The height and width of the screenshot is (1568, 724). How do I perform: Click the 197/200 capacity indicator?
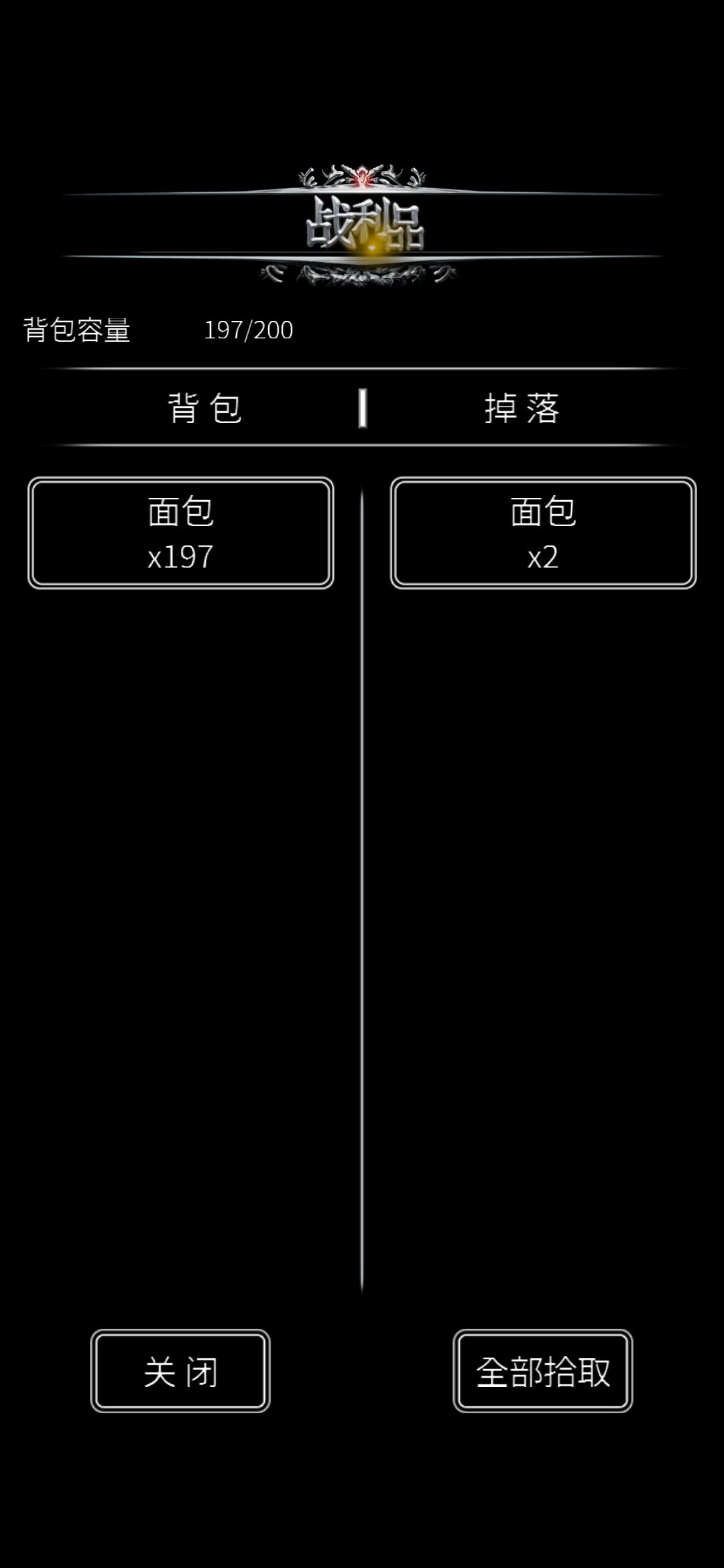coord(248,328)
